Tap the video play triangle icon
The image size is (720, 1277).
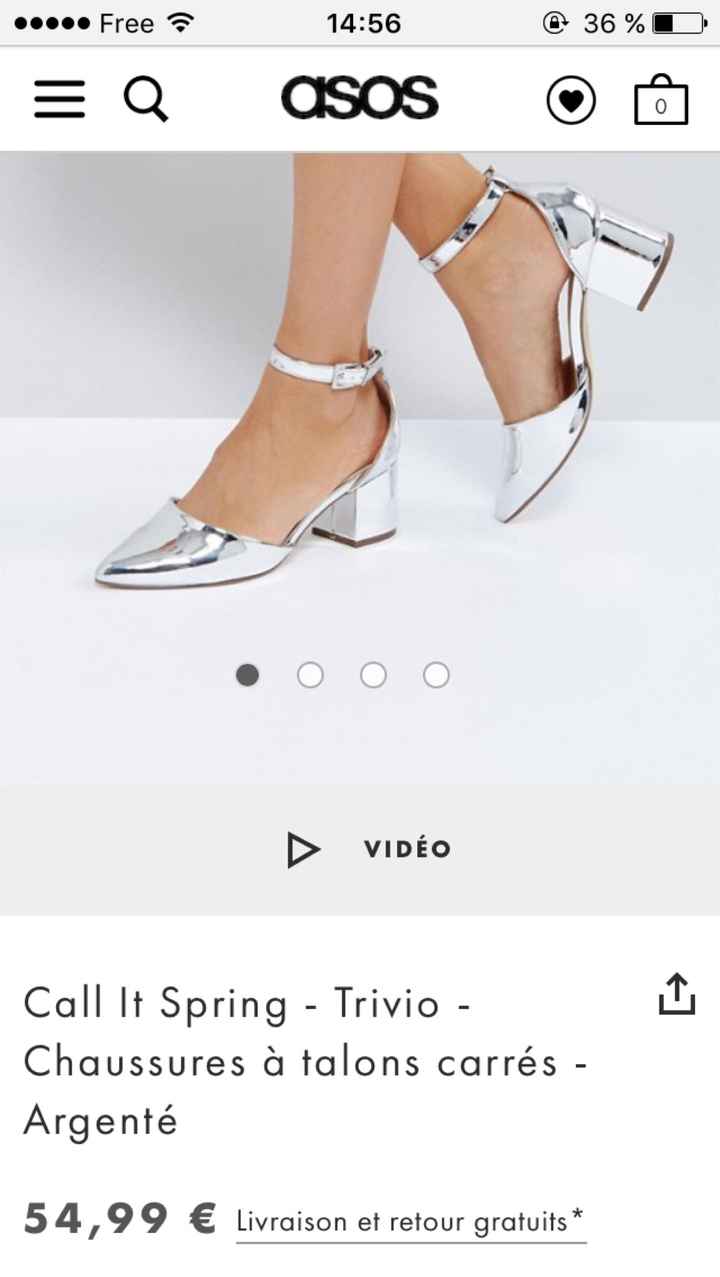coord(302,848)
